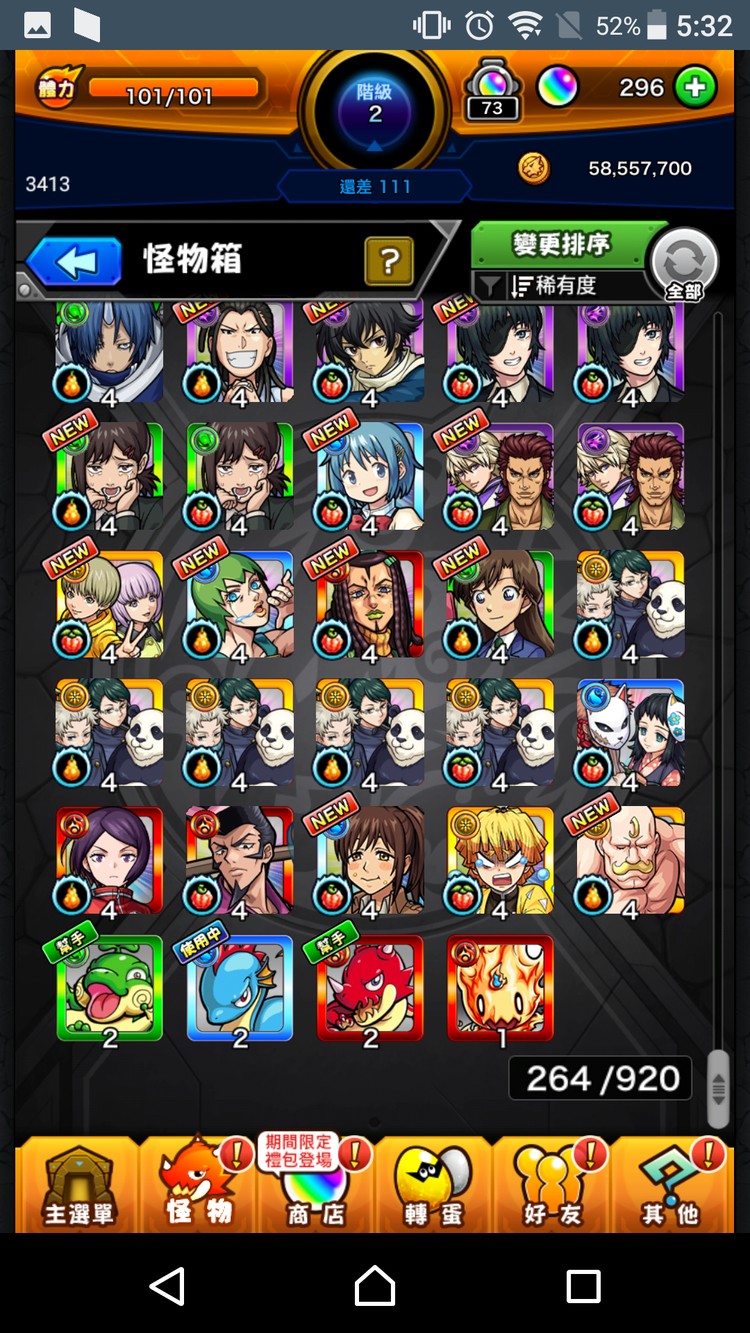Open the 商店 shop tab
Viewport: 750px width, 1333px height.
[315, 1187]
